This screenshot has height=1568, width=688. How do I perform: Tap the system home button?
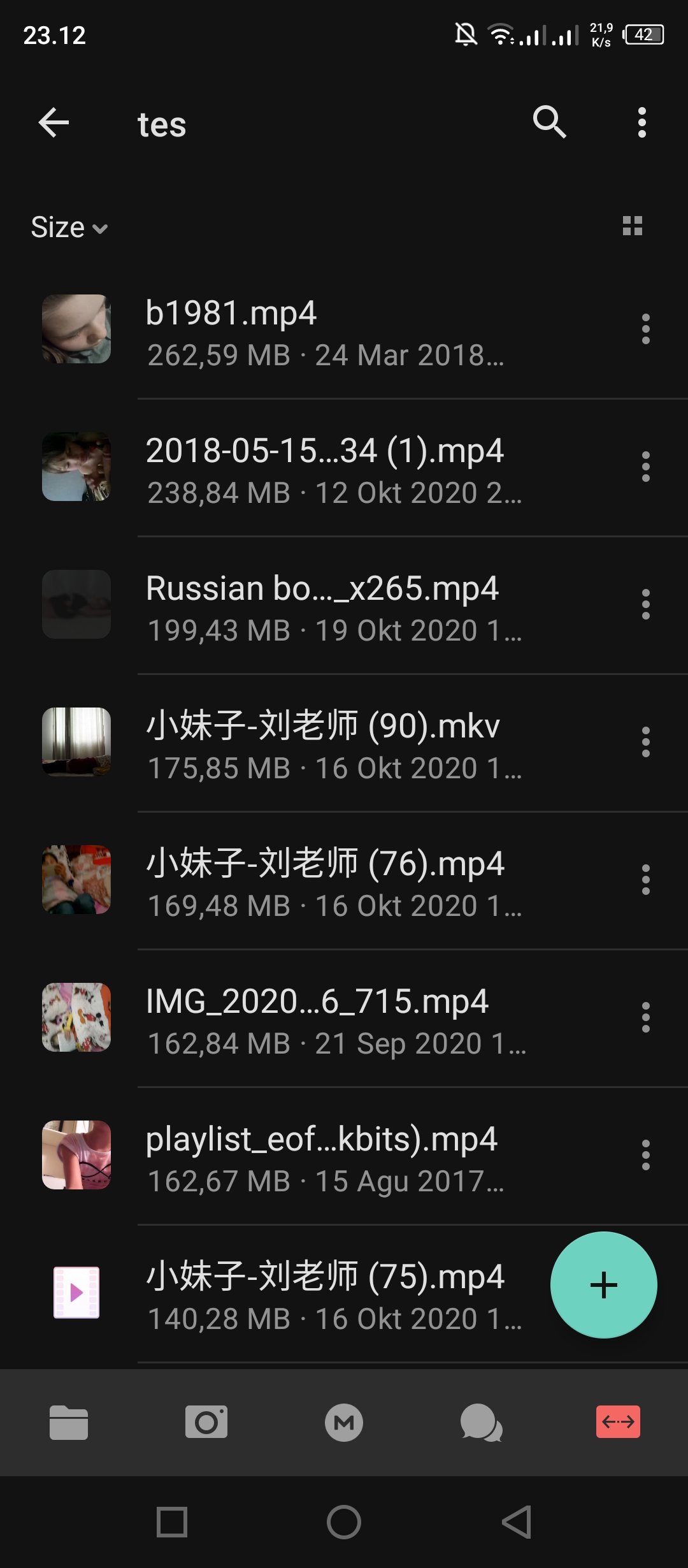coord(344,1523)
